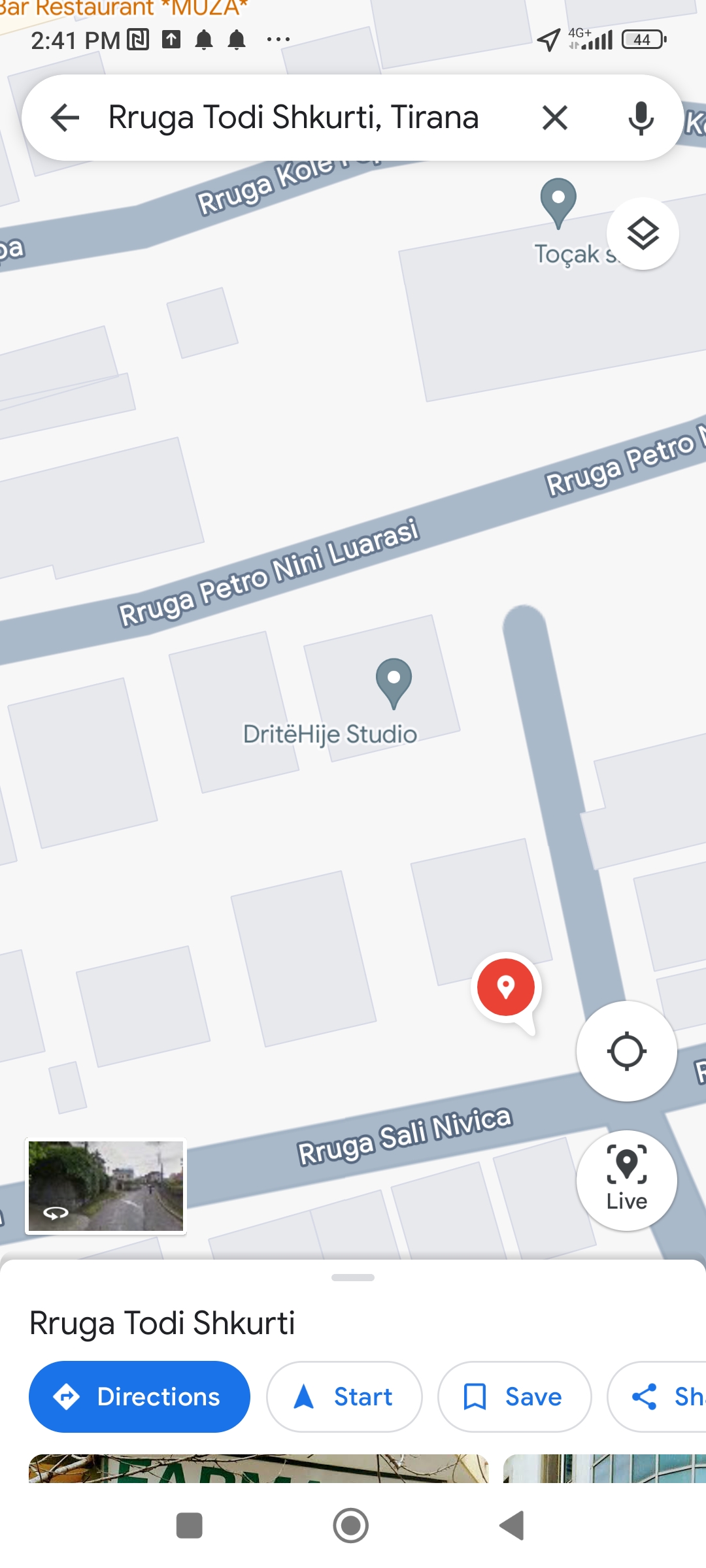Center map on my current location

[626, 1051]
